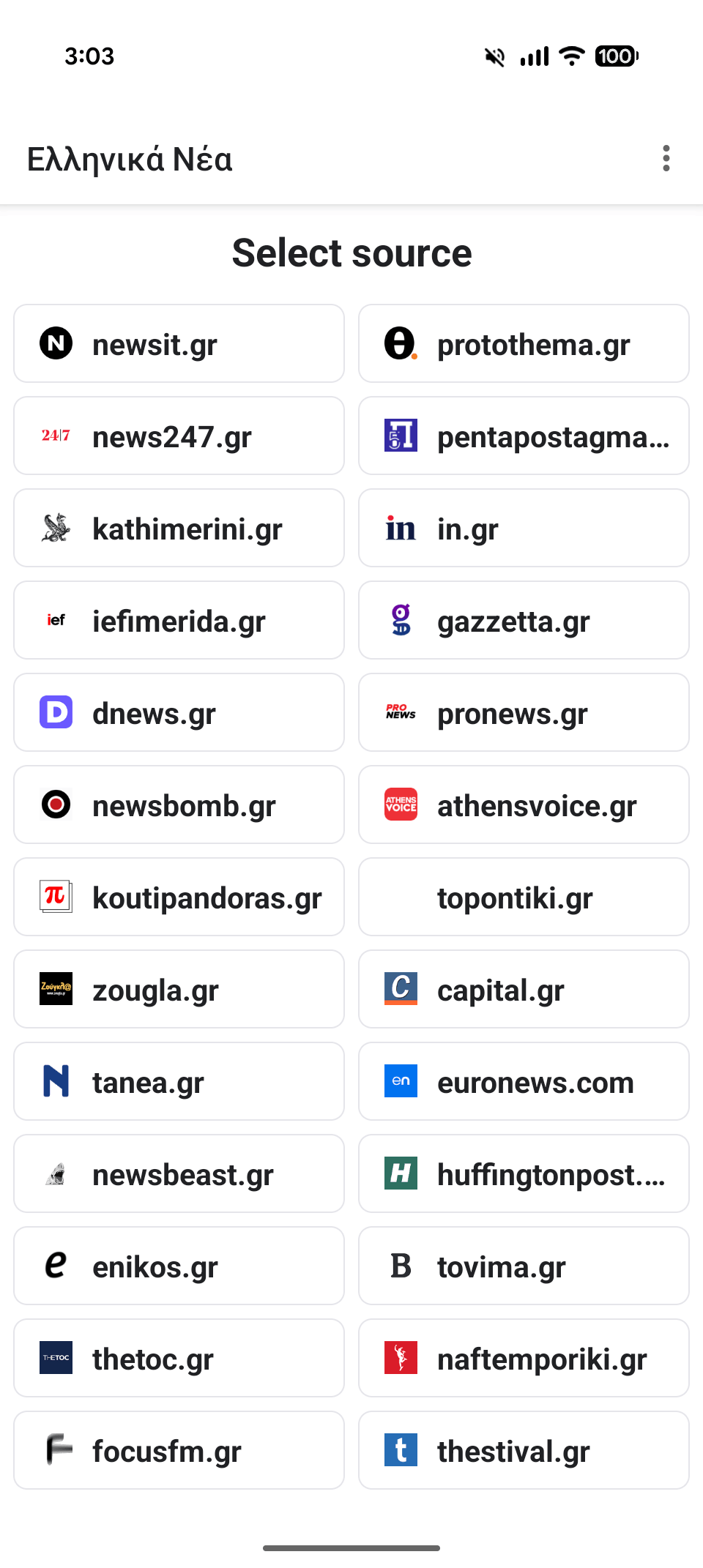The image size is (703, 1568).
Task: Click the euronews.com blue logo icon
Action: coord(400,1081)
